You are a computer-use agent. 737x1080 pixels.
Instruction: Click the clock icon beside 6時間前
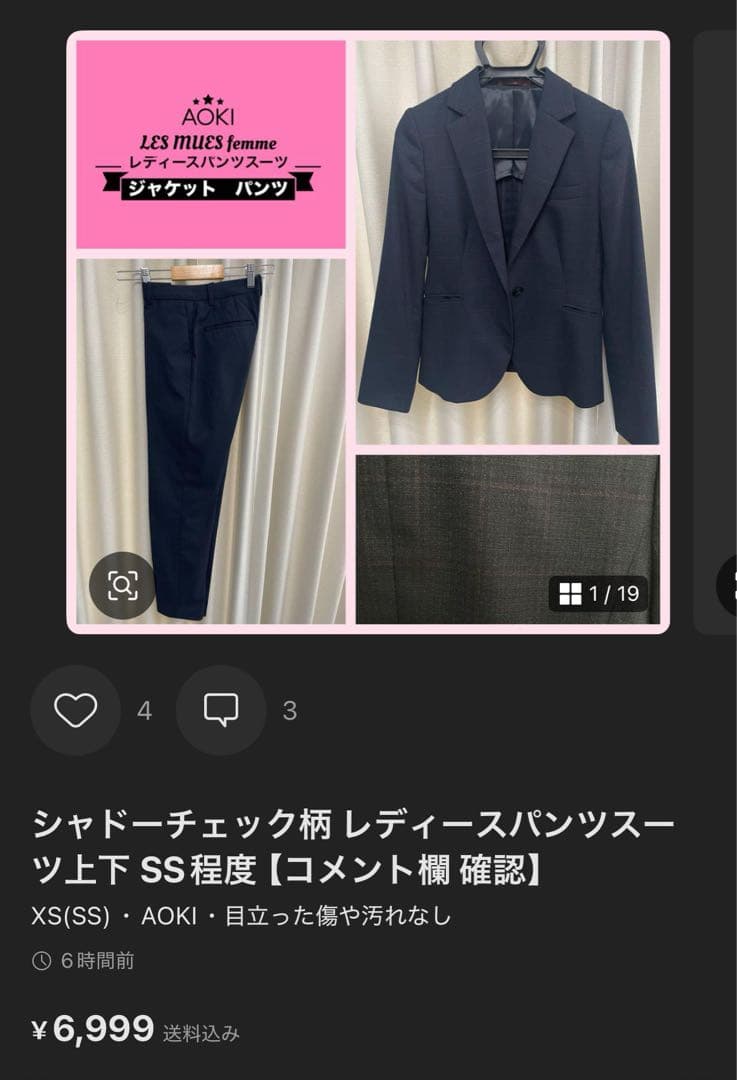(x=39, y=961)
